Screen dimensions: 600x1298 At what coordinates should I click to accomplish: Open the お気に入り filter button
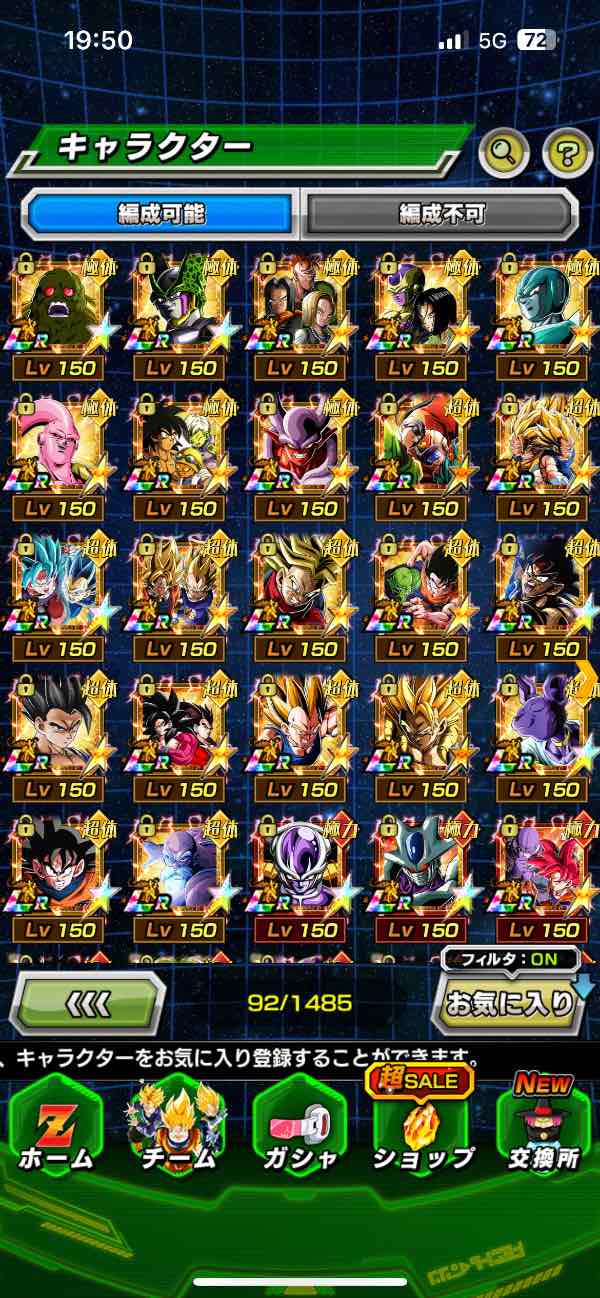coord(510,1002)
